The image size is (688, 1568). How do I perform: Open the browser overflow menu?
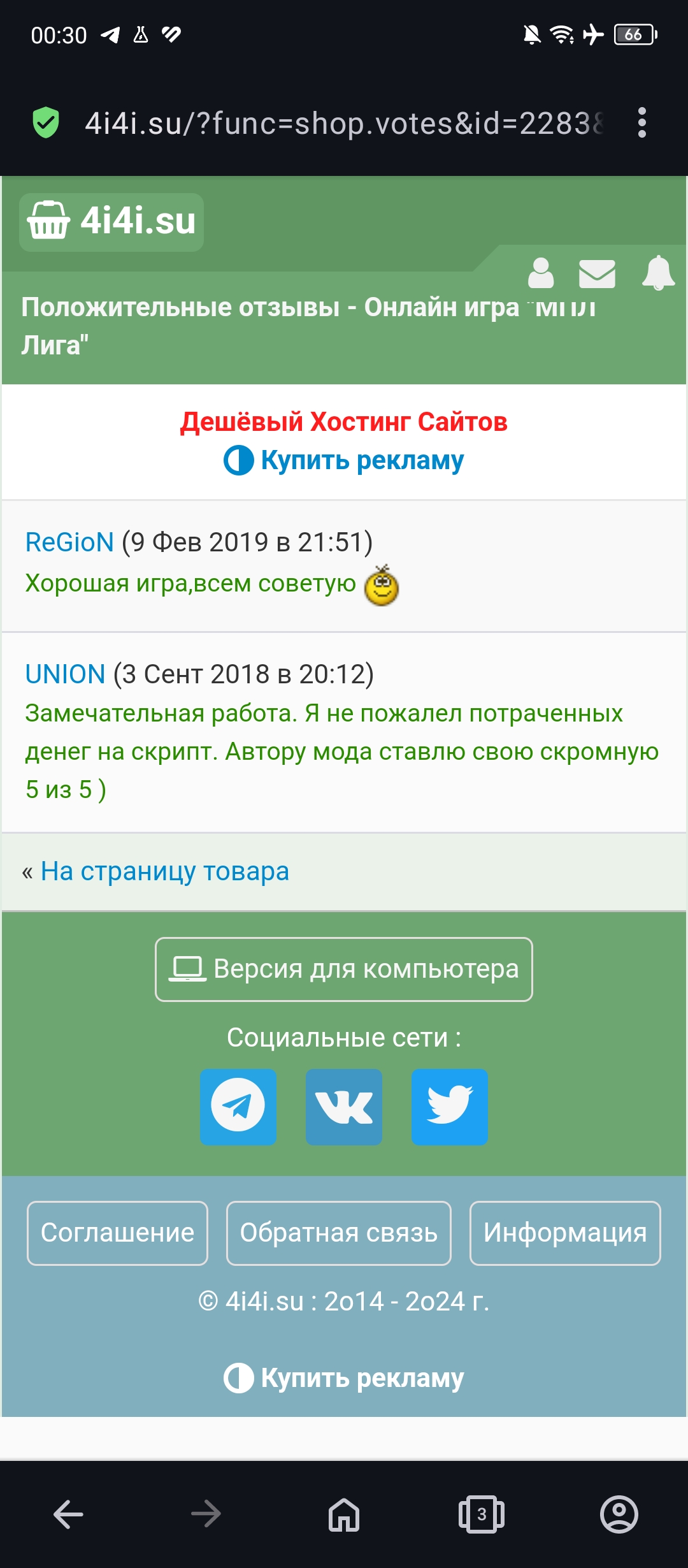tap(641, 122)
